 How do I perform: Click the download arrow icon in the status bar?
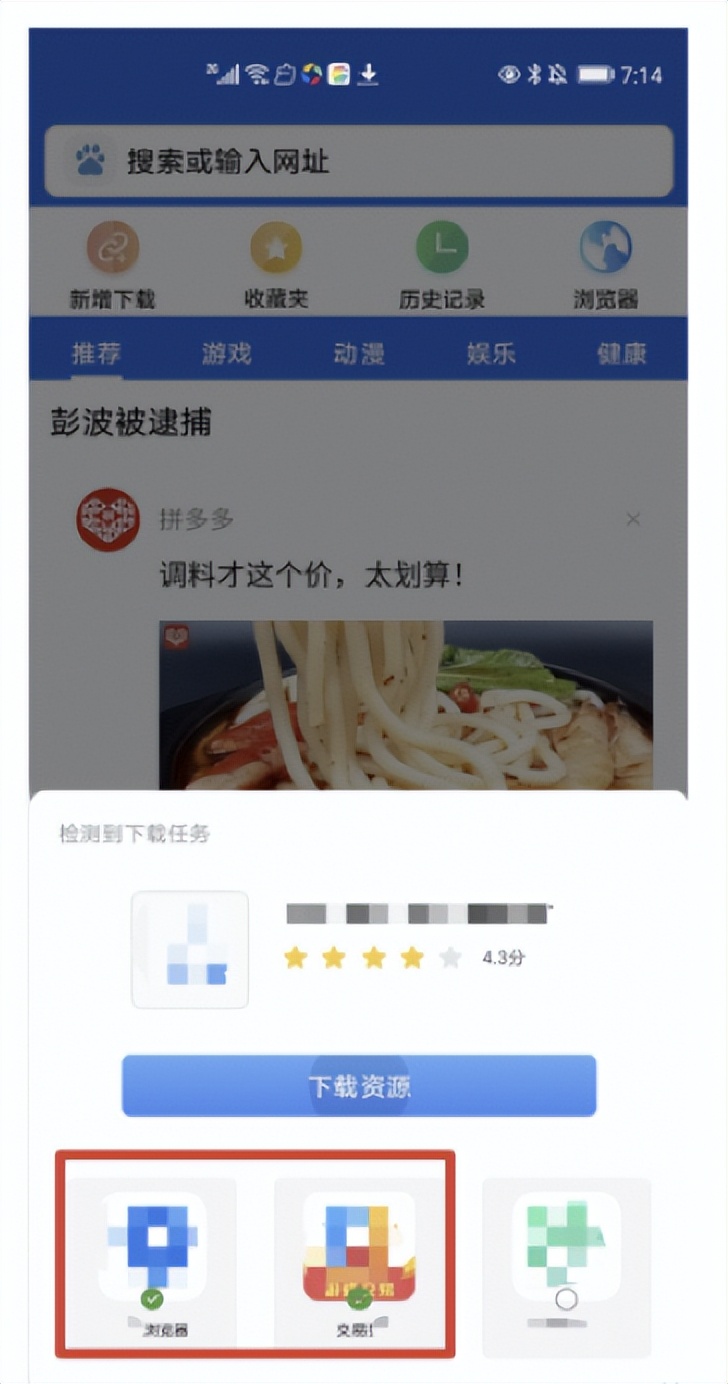368,73
